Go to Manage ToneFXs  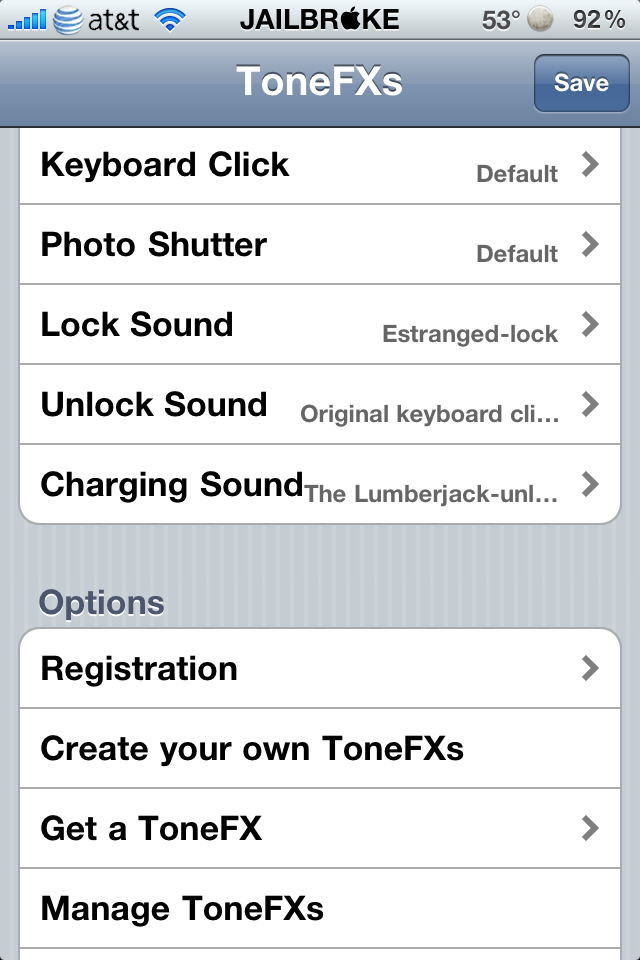(x=320, y=909)
